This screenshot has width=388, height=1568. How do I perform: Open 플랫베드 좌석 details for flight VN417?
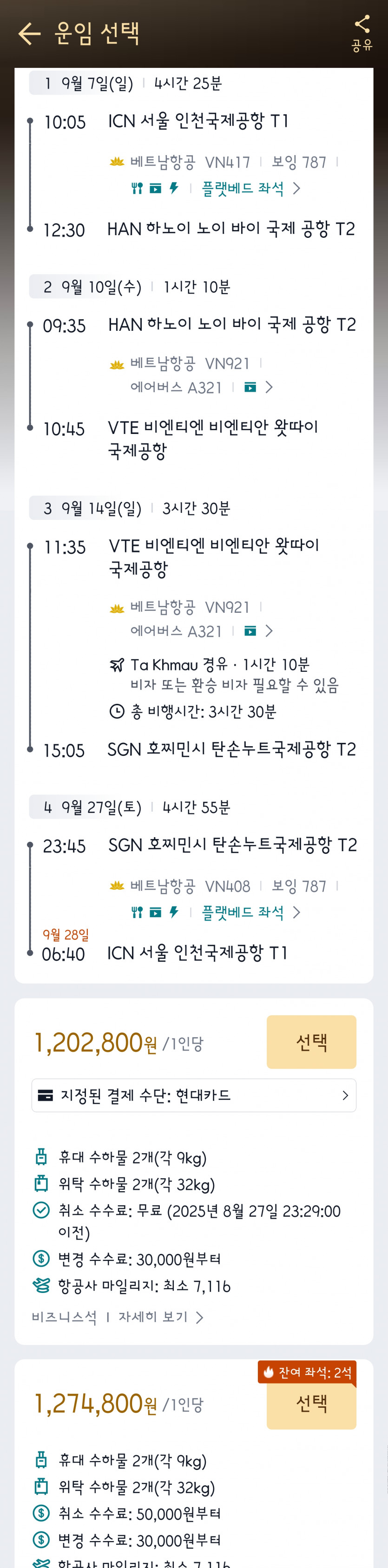pyautogui.click(x=250, y=189)
